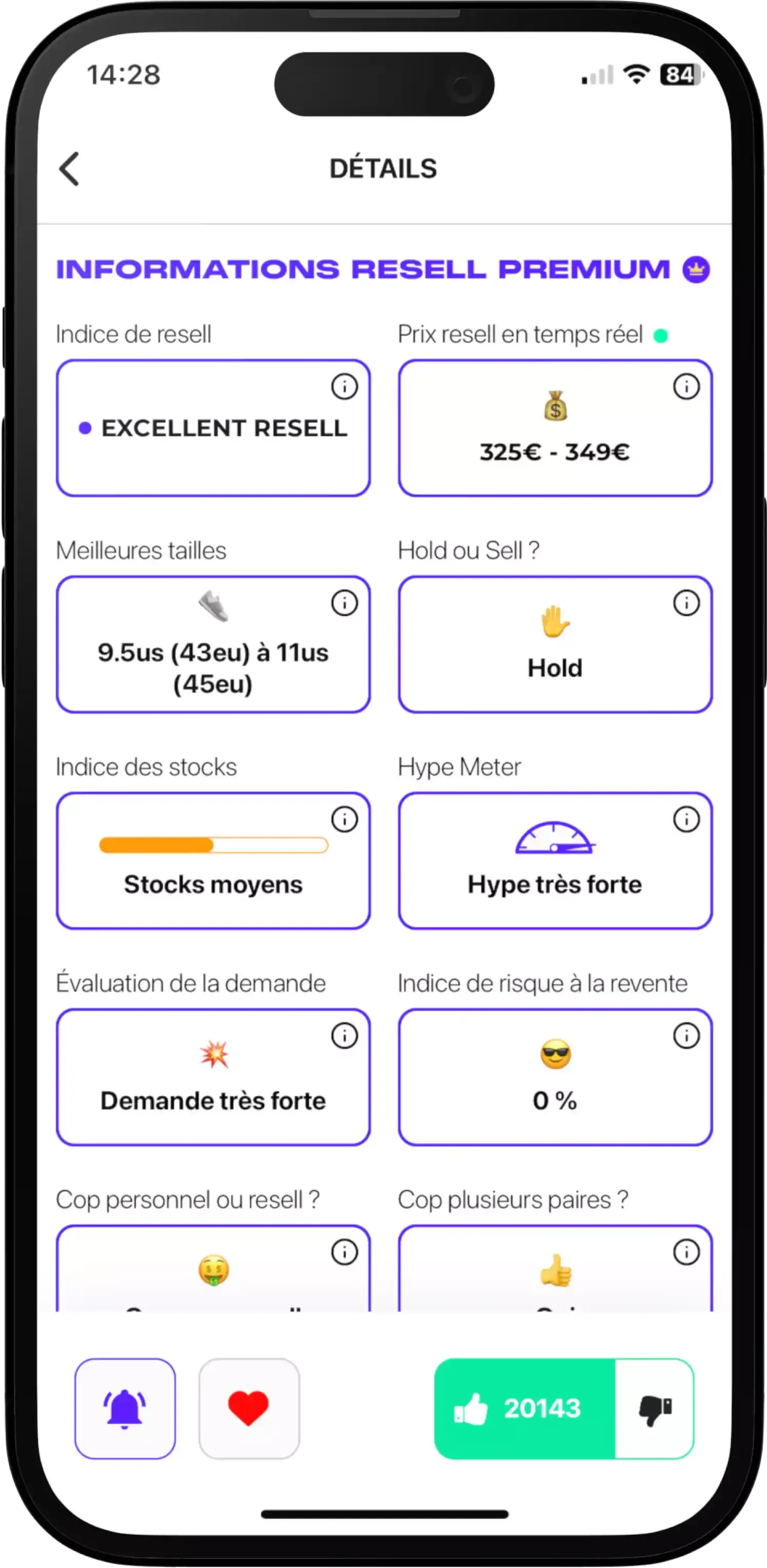Open info icon in the resell price card
The width and height of the screenshot is (767, 1568).
[686, 386]
